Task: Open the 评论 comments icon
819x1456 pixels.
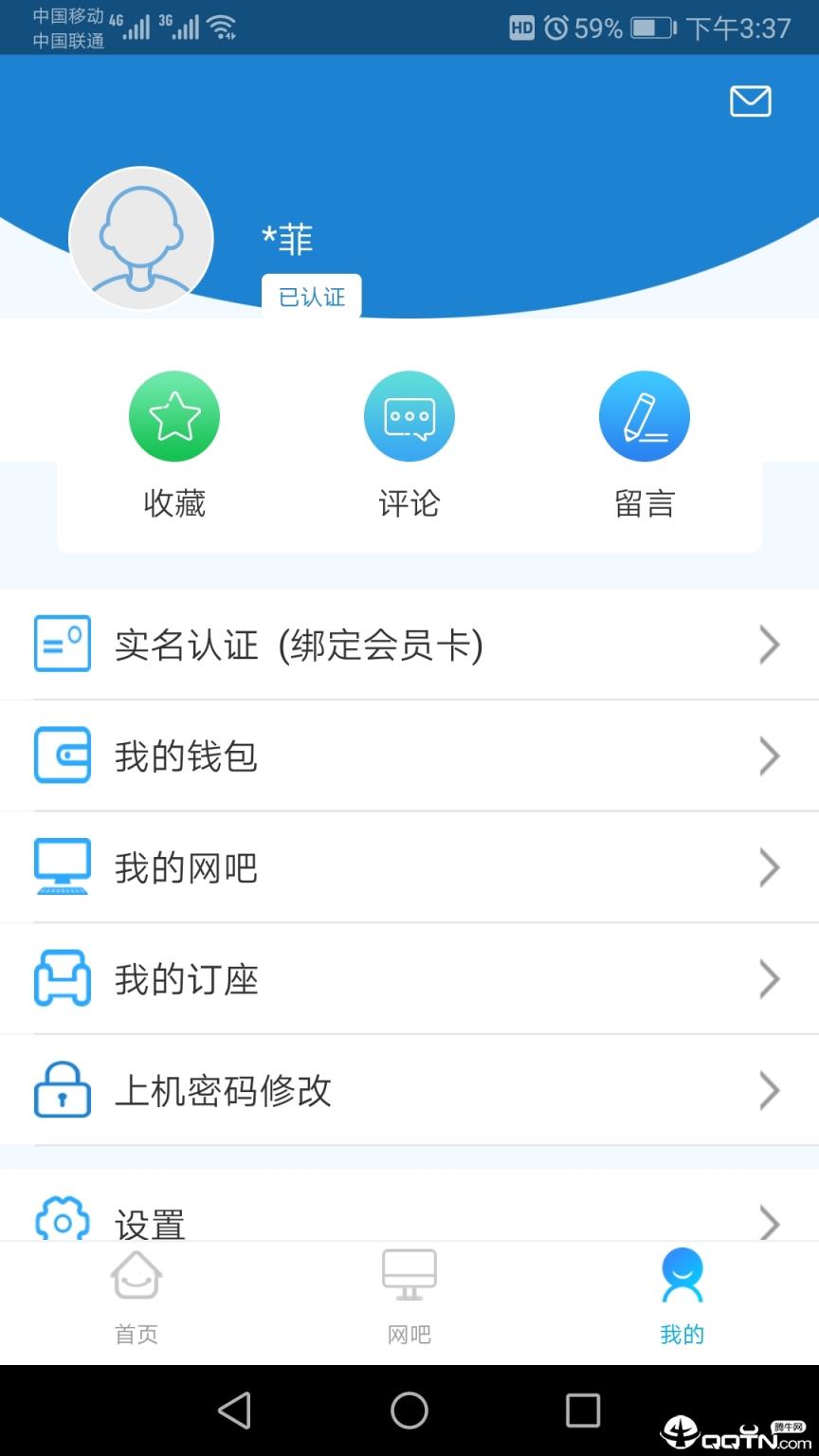Action: (409, 415)
